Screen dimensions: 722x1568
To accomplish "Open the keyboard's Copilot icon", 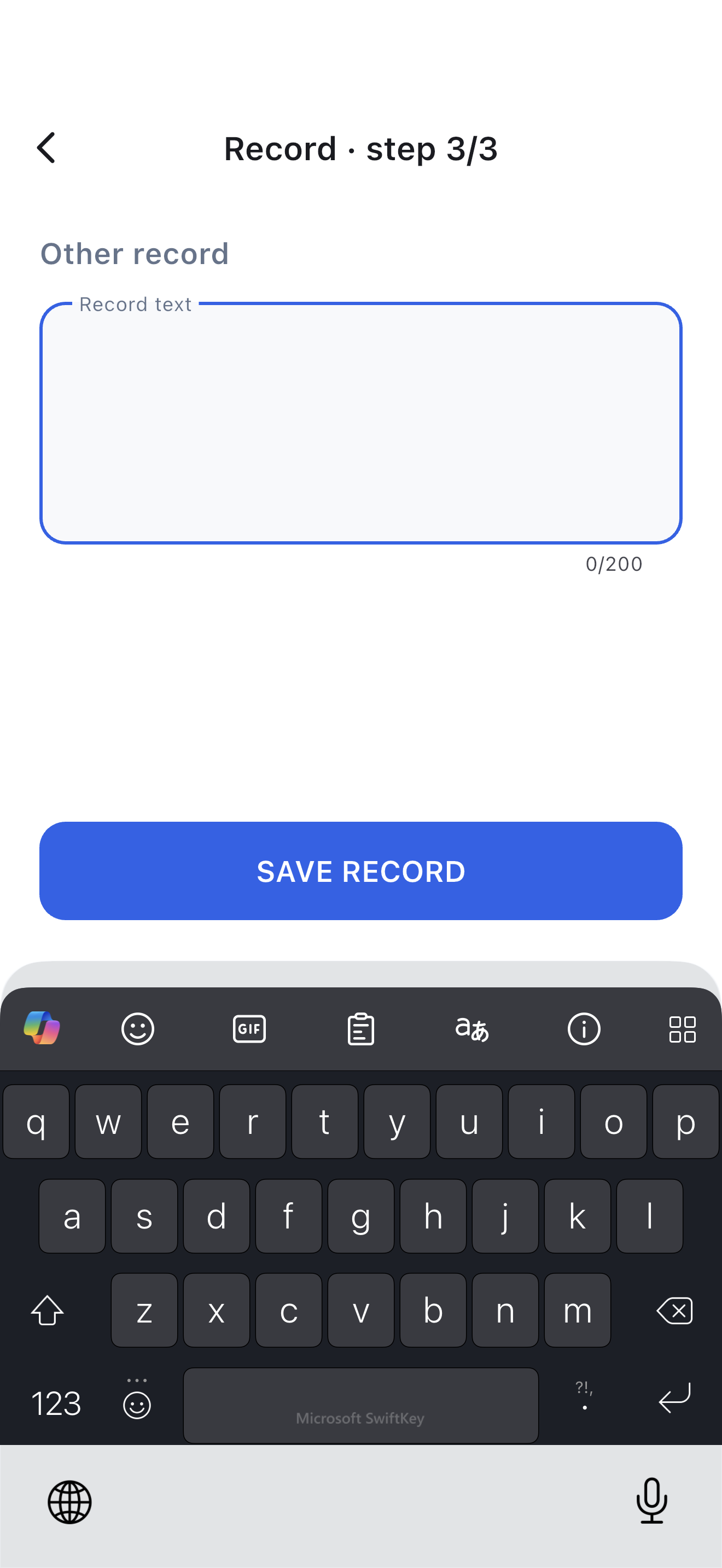I will click(42, 1028).
